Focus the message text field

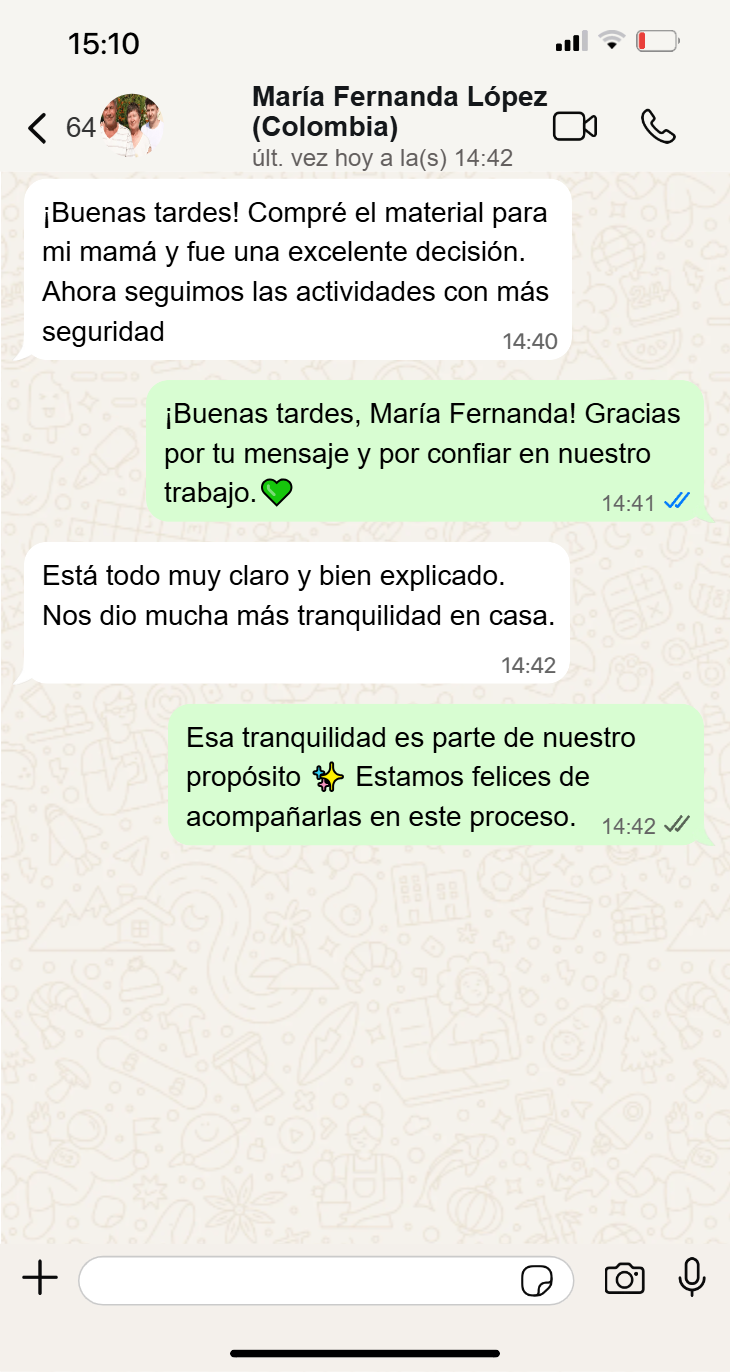(300, 1280)
